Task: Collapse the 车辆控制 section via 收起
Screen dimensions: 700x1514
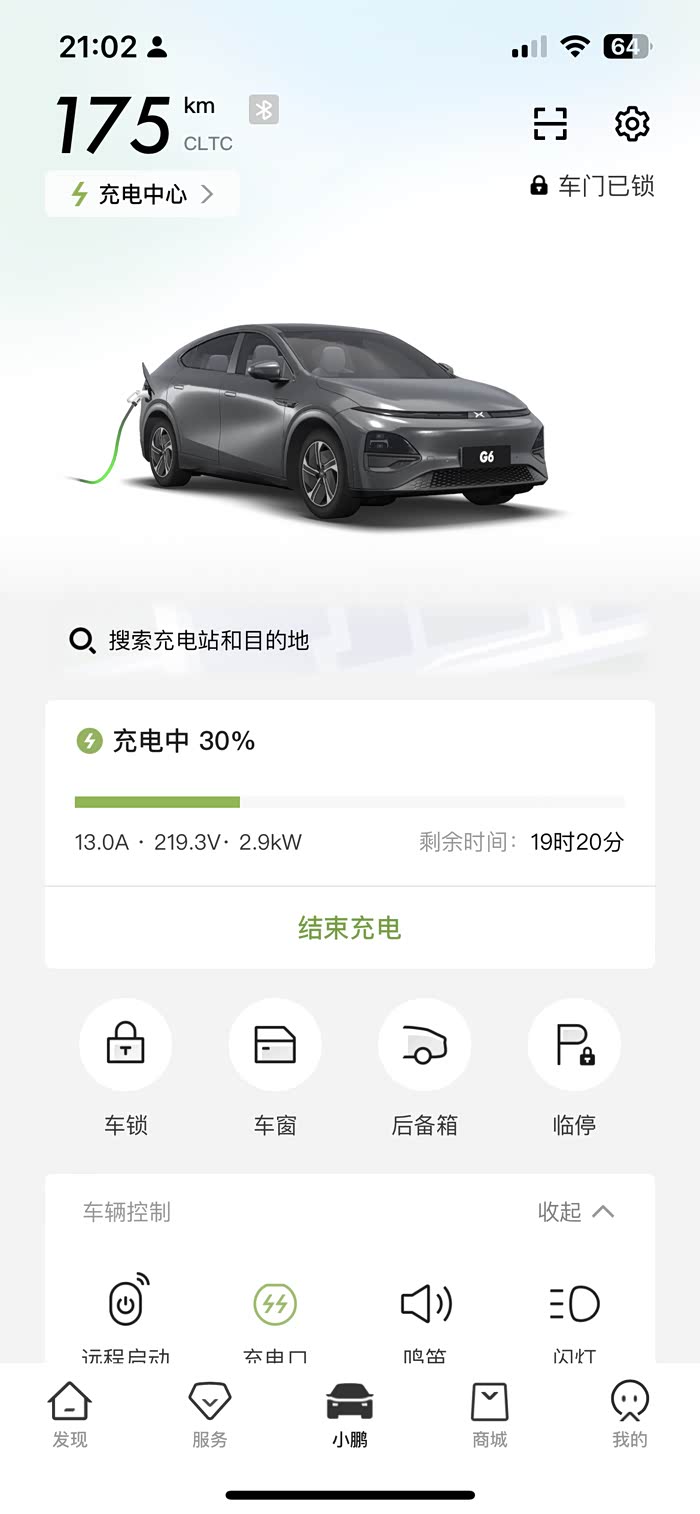Action: (x=576, y=1212)
